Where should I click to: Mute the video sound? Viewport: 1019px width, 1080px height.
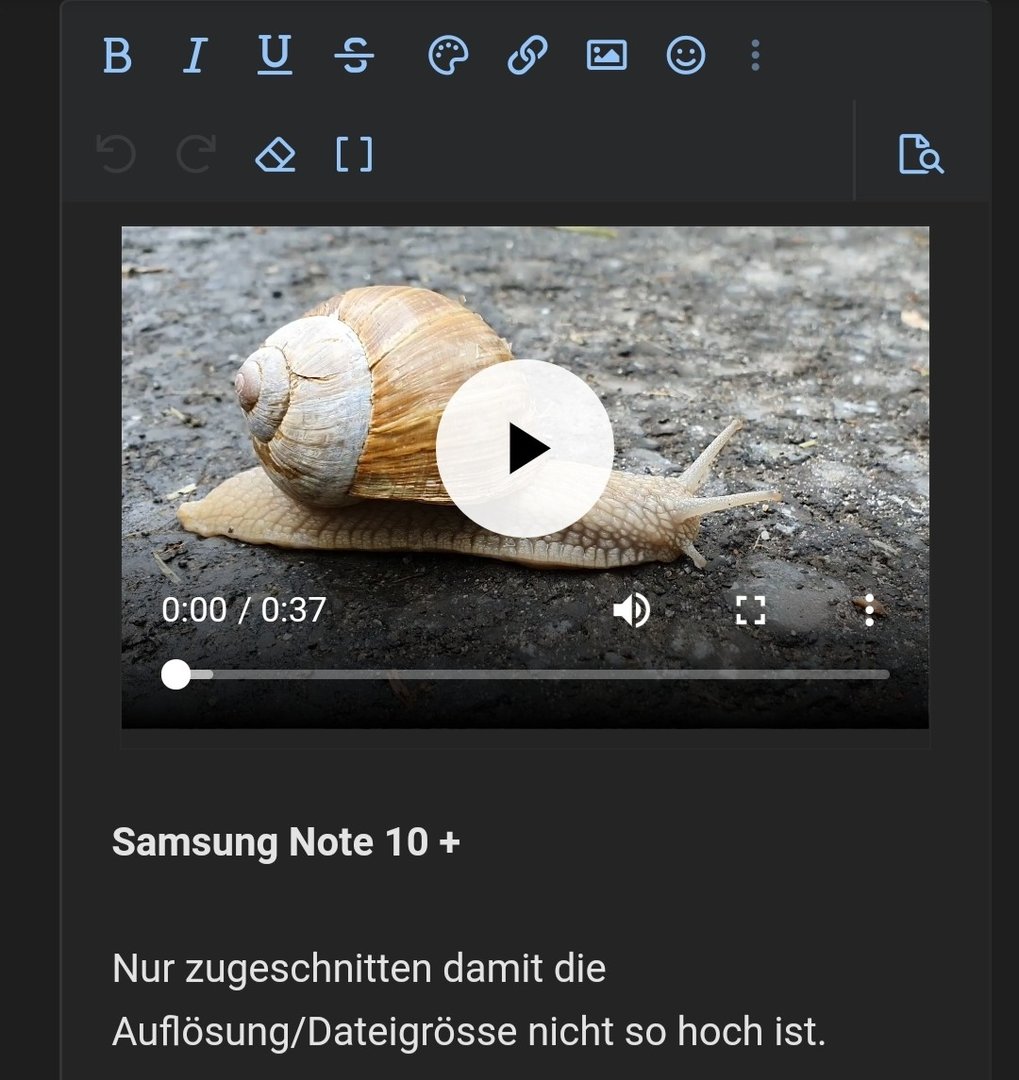click(632, 609)
